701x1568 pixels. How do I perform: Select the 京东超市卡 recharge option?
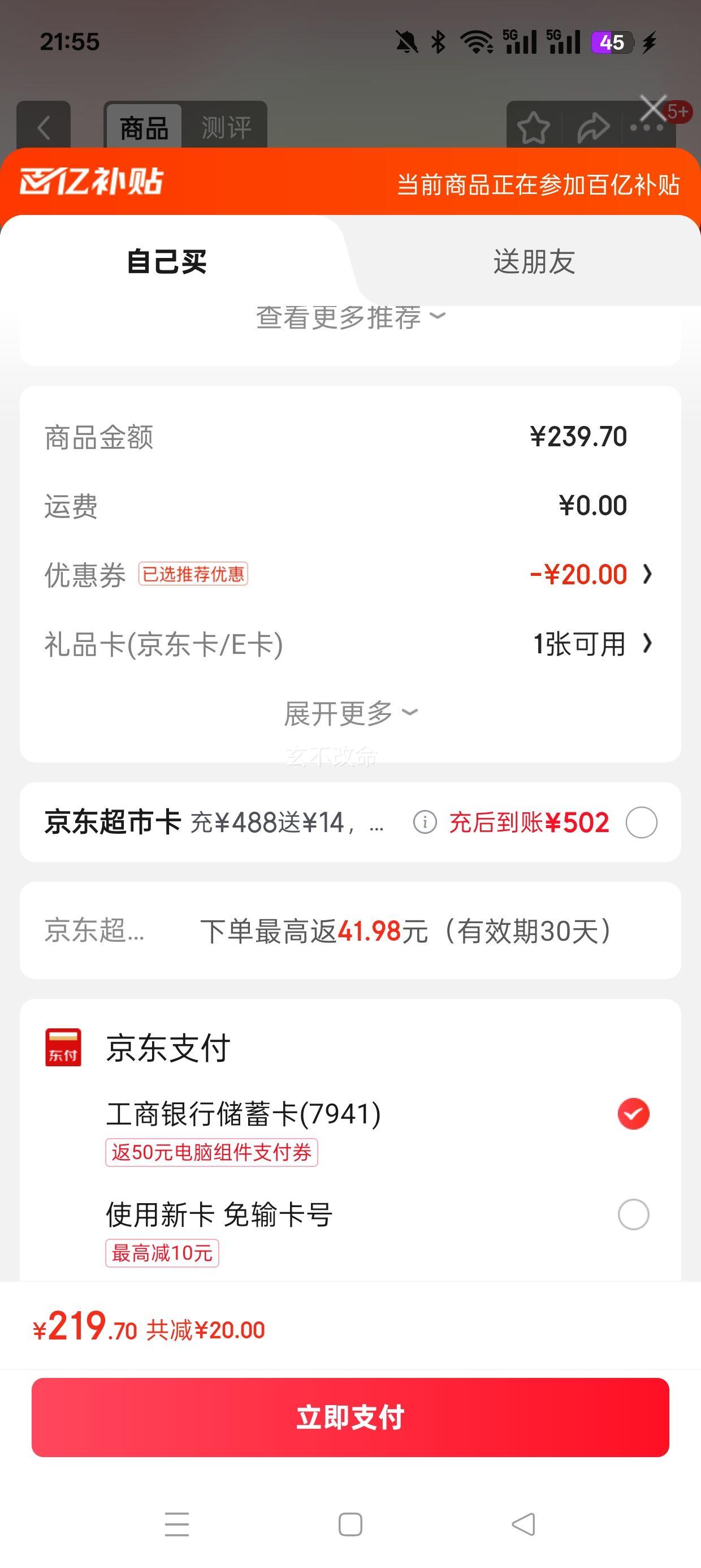(642, 822)
